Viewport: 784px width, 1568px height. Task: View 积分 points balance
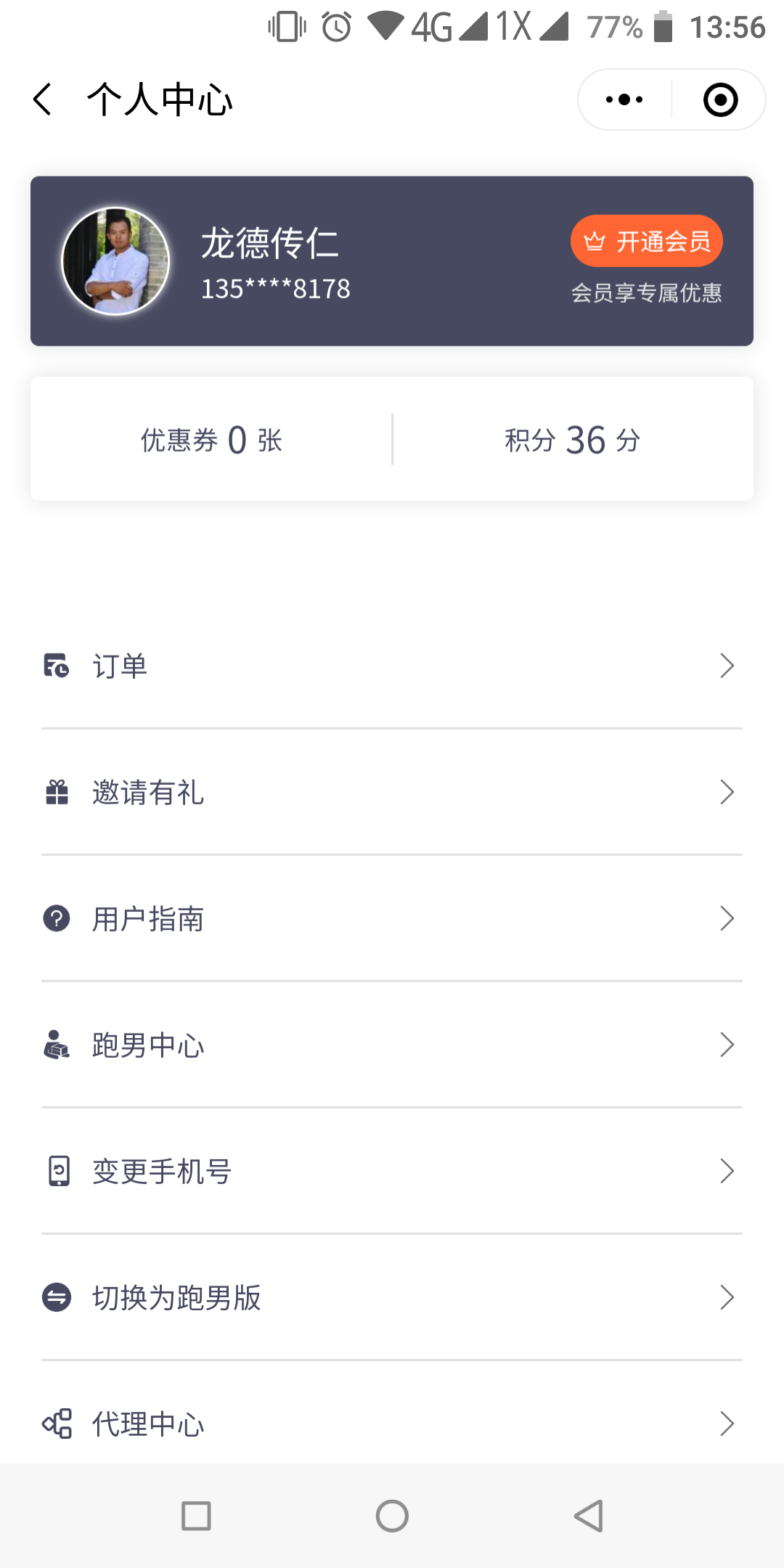point(573,439)
